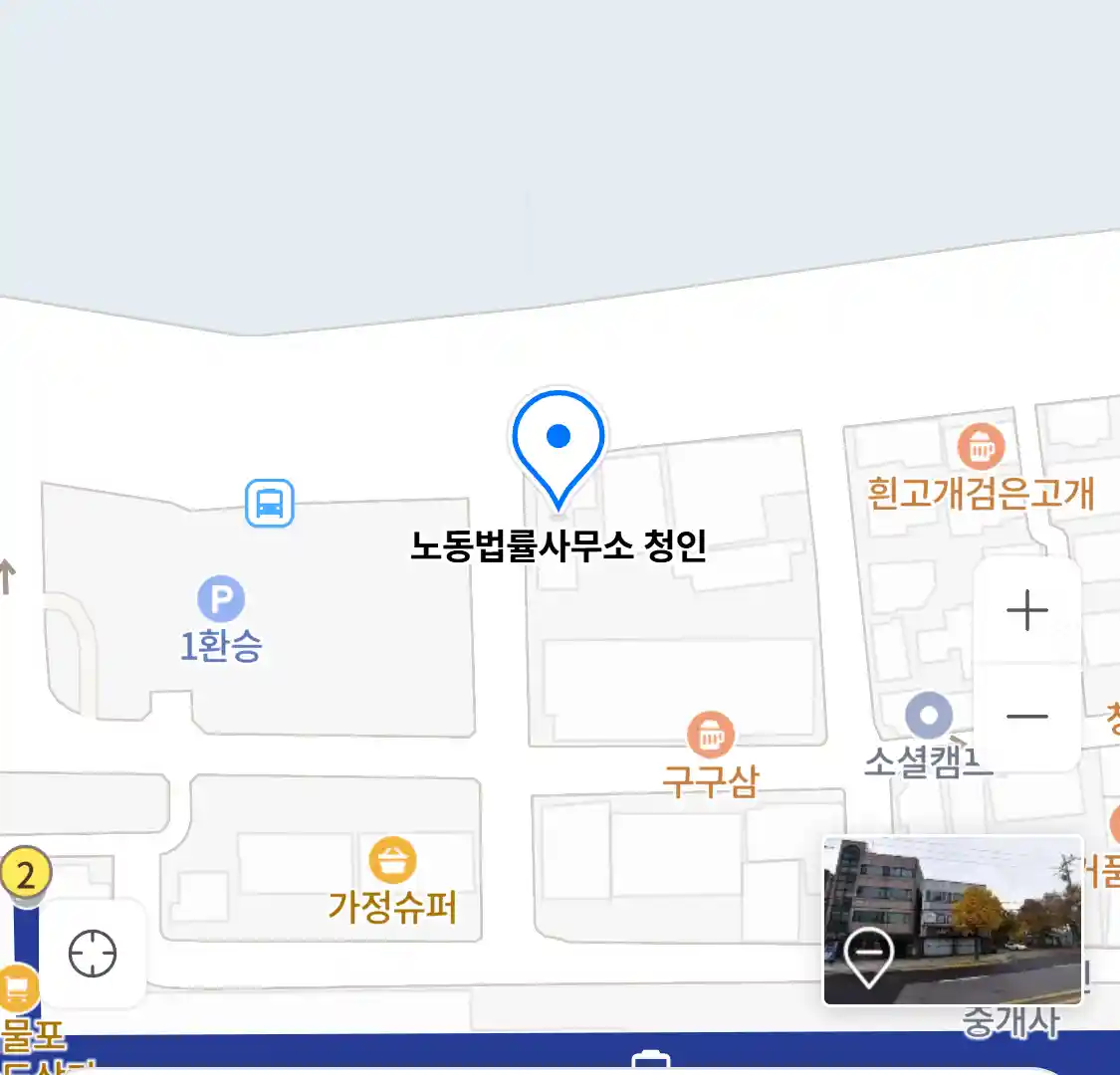Zoom in on the map
This screenshot has width=1120, height=1075.
(x=1026, y=610)
